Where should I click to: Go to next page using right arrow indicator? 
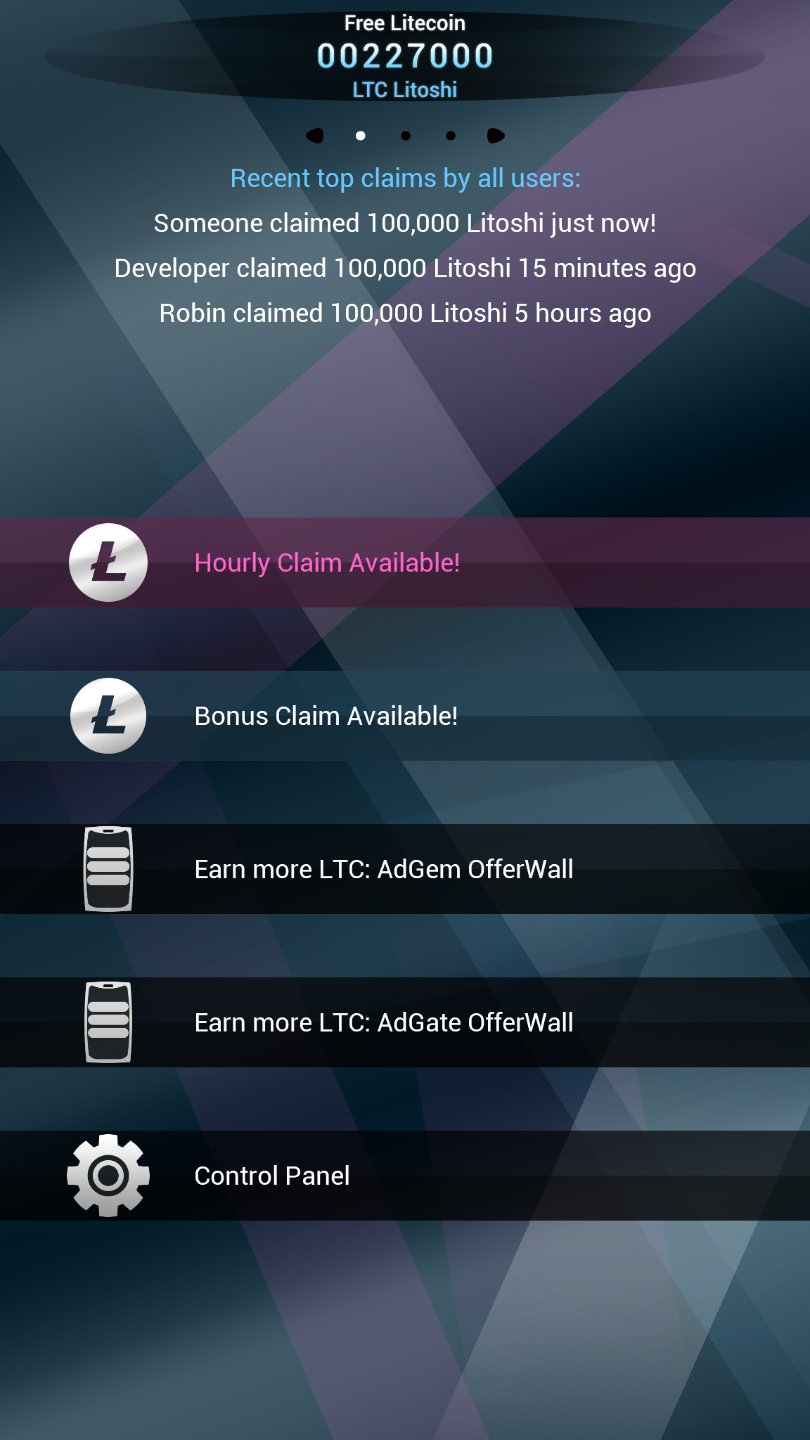pyautogui.click(x=495, y=135)
